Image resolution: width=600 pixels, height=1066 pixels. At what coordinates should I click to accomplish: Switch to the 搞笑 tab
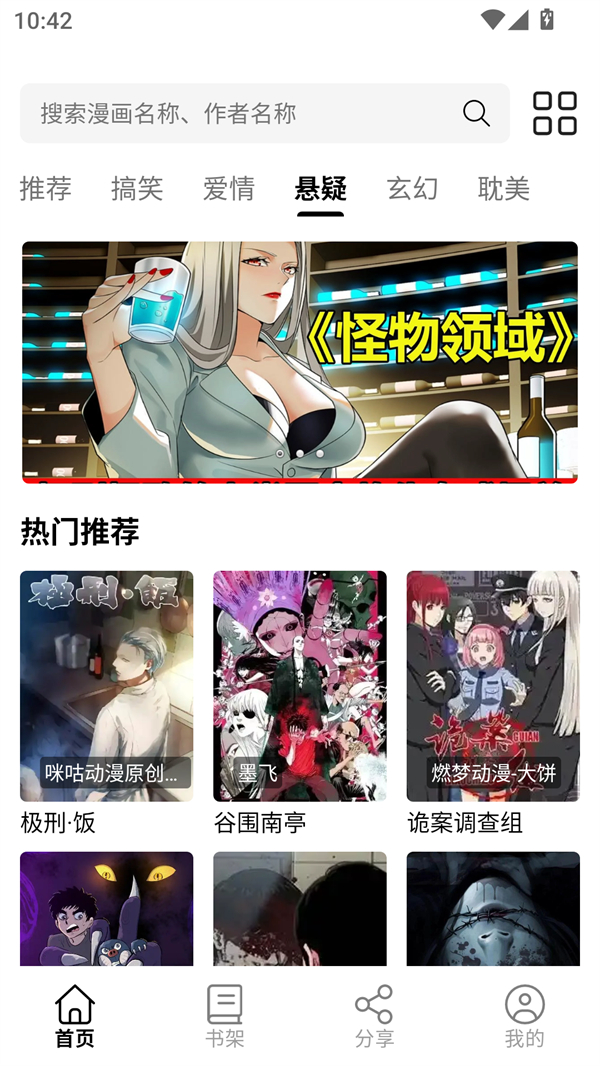[x=137, y=188]
